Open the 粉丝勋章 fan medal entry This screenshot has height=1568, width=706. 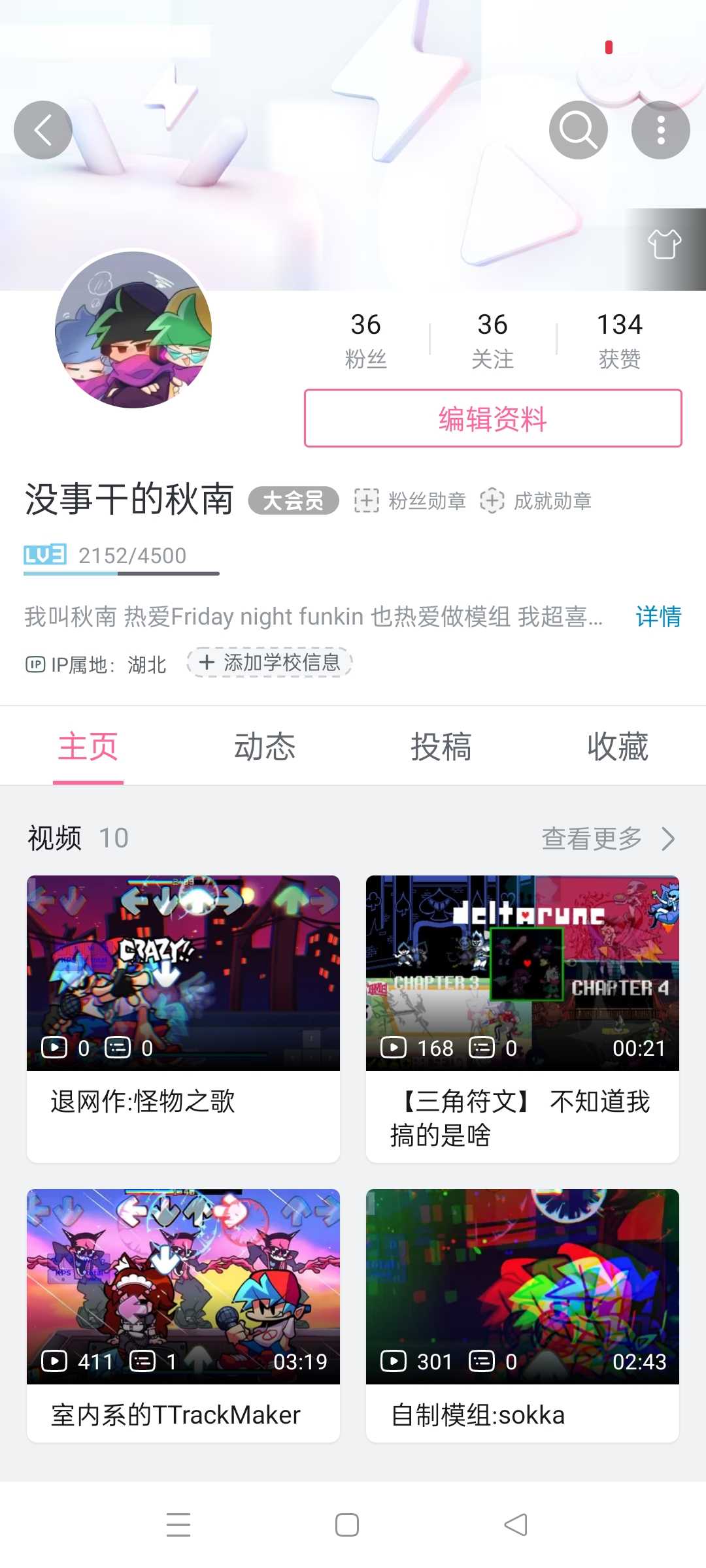click(411, 501)
